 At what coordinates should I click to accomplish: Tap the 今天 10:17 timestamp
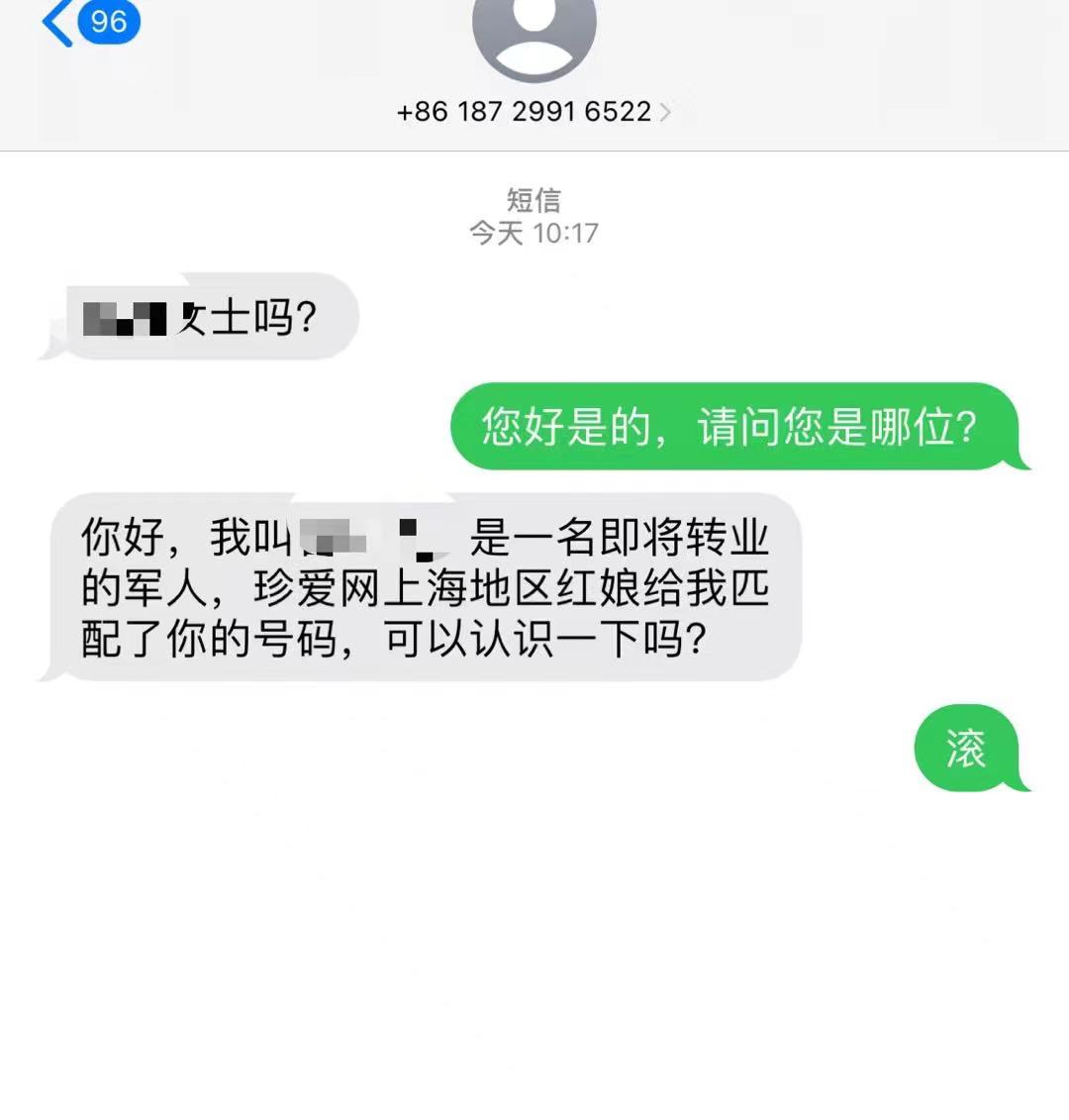[x=534, y=233]
